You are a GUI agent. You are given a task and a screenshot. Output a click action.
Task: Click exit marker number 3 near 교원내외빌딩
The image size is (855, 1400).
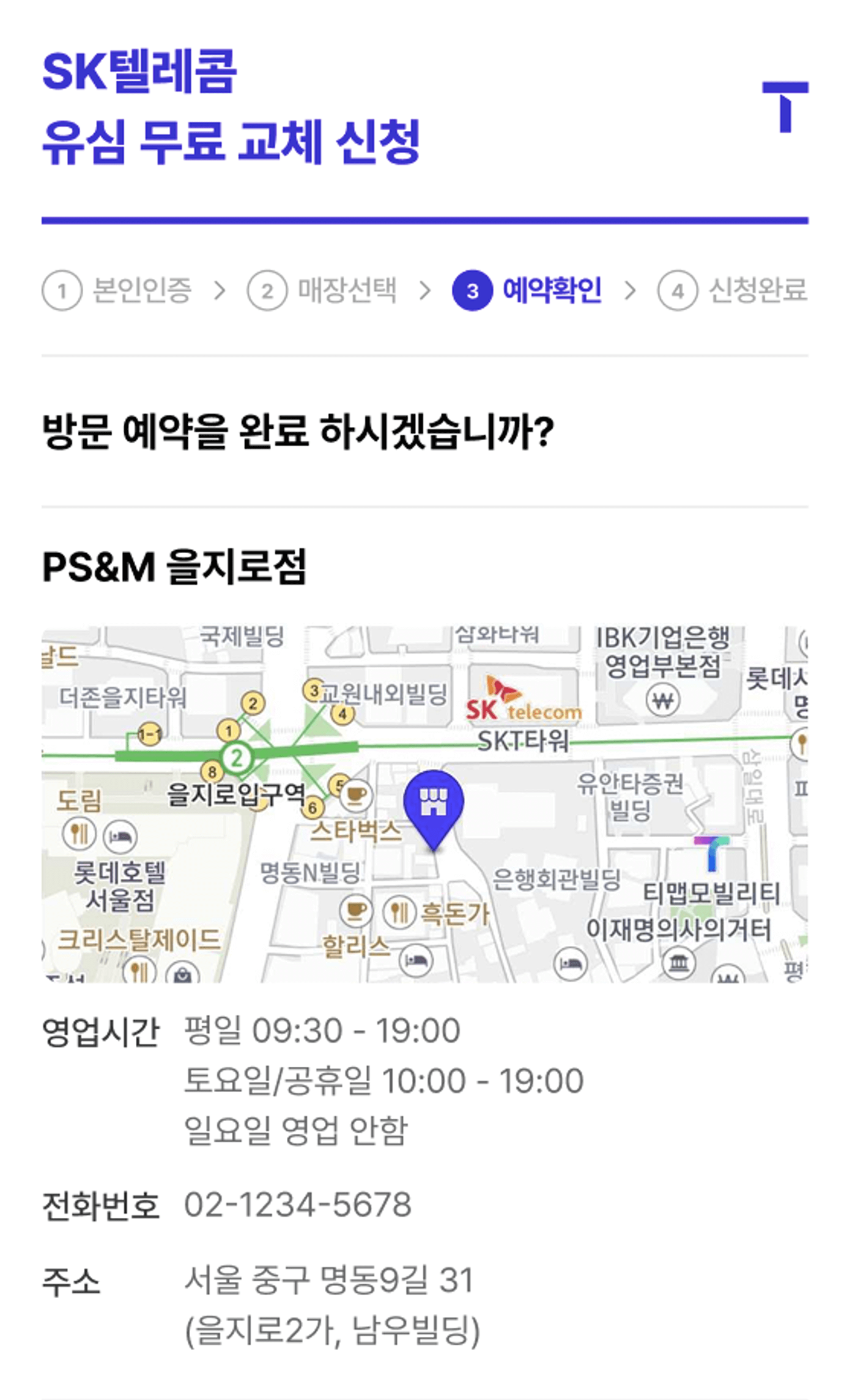314,690
